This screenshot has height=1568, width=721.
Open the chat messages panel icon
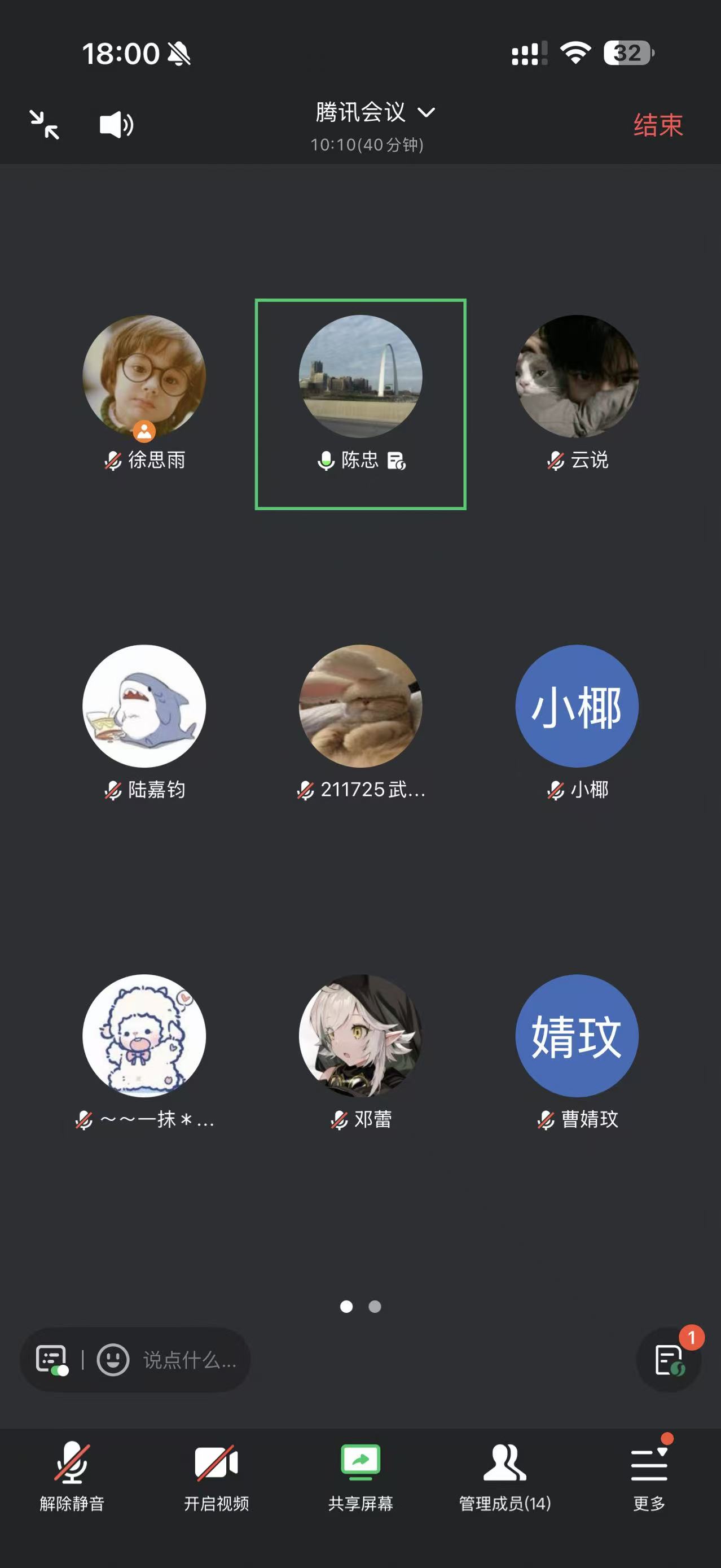pos(52,1360)
